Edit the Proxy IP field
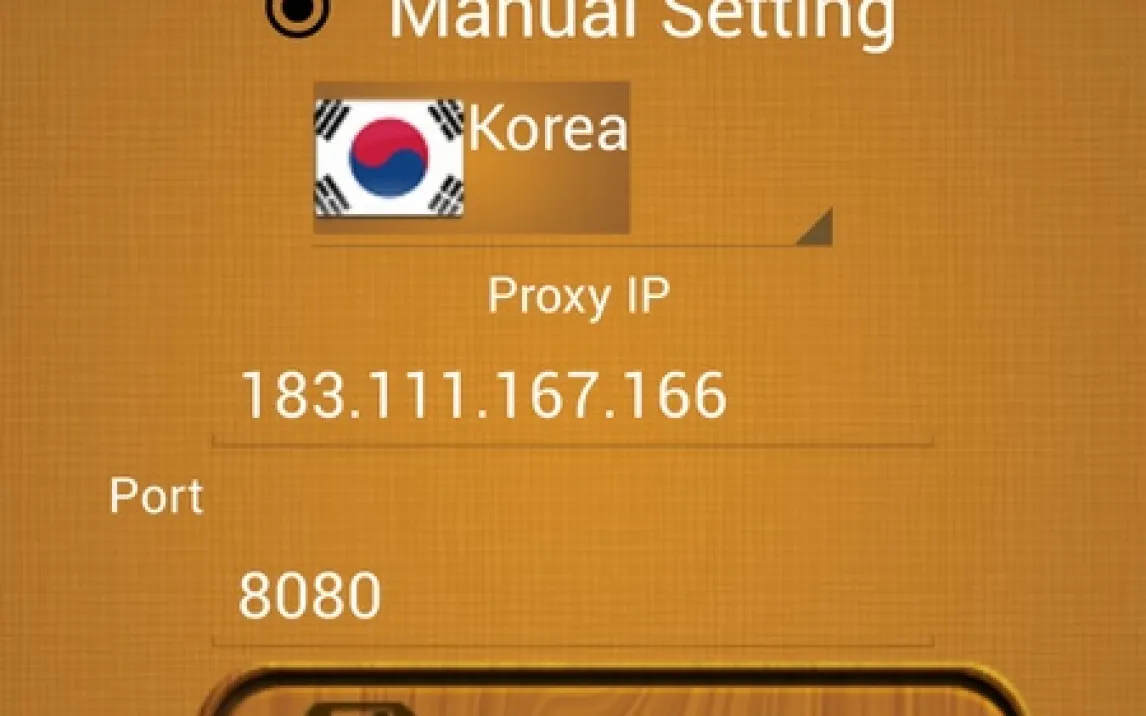Screen dimensions: 1146x716 point(572,396)
